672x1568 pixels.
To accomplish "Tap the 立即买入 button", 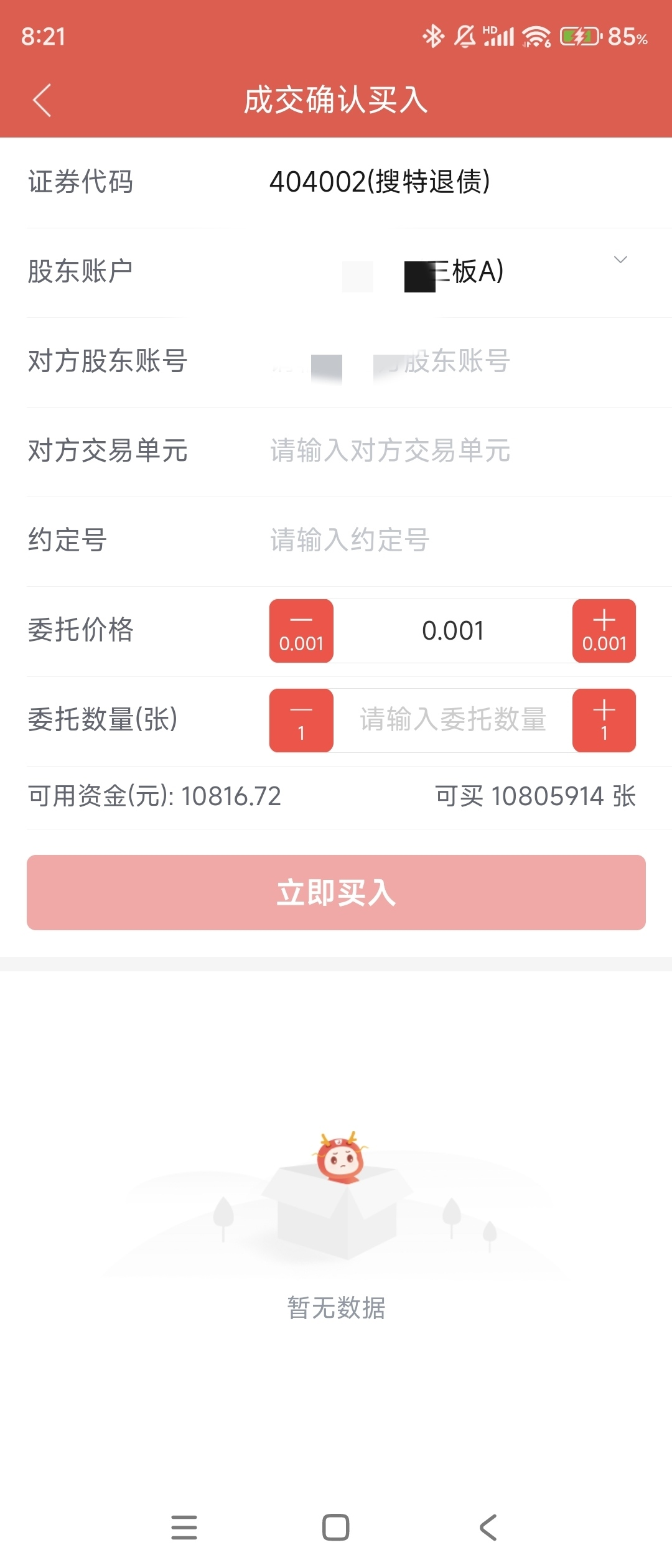I will click(336, 893).
